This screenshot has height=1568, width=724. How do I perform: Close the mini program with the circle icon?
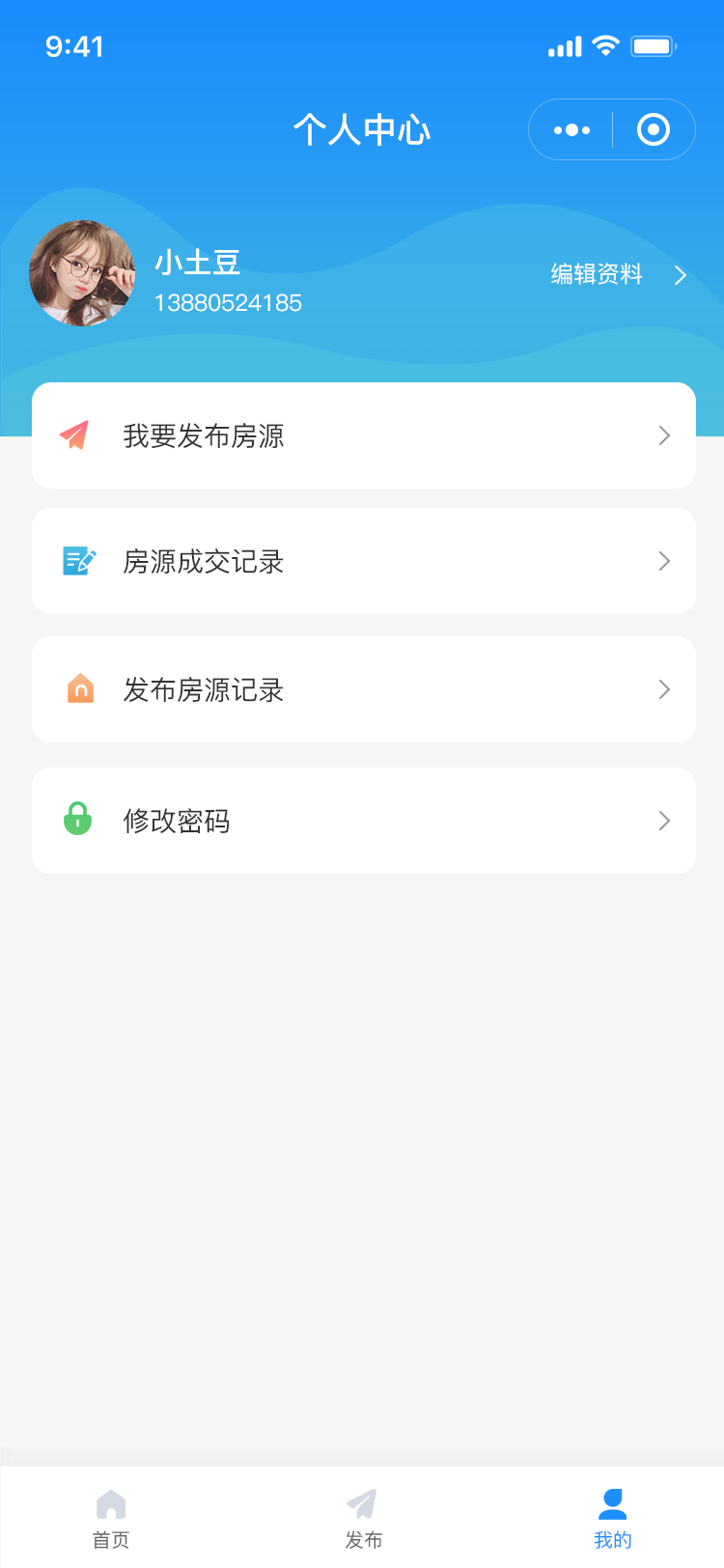click(x=654, y=129)
